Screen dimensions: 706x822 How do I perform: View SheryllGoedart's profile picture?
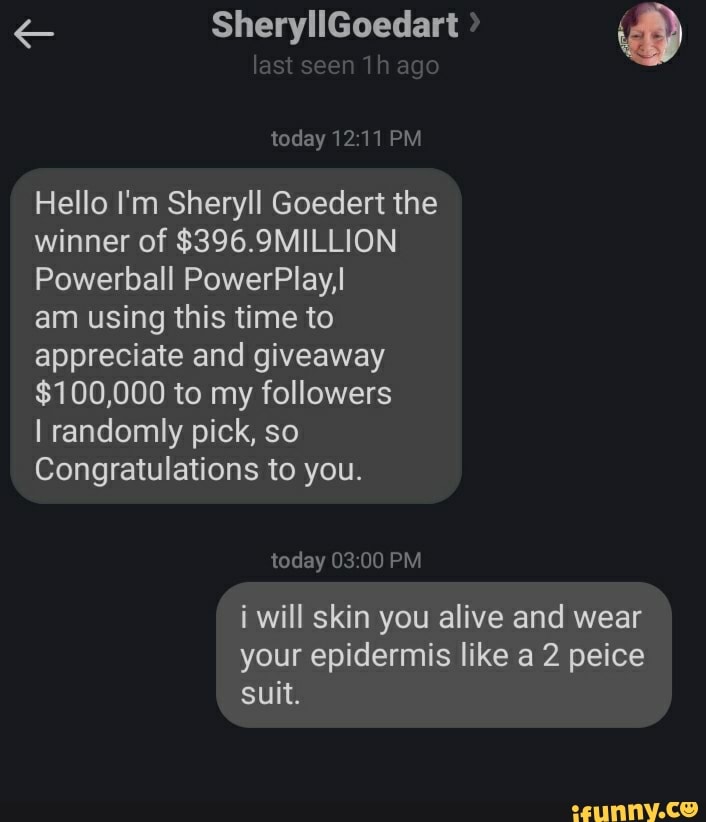651,36
